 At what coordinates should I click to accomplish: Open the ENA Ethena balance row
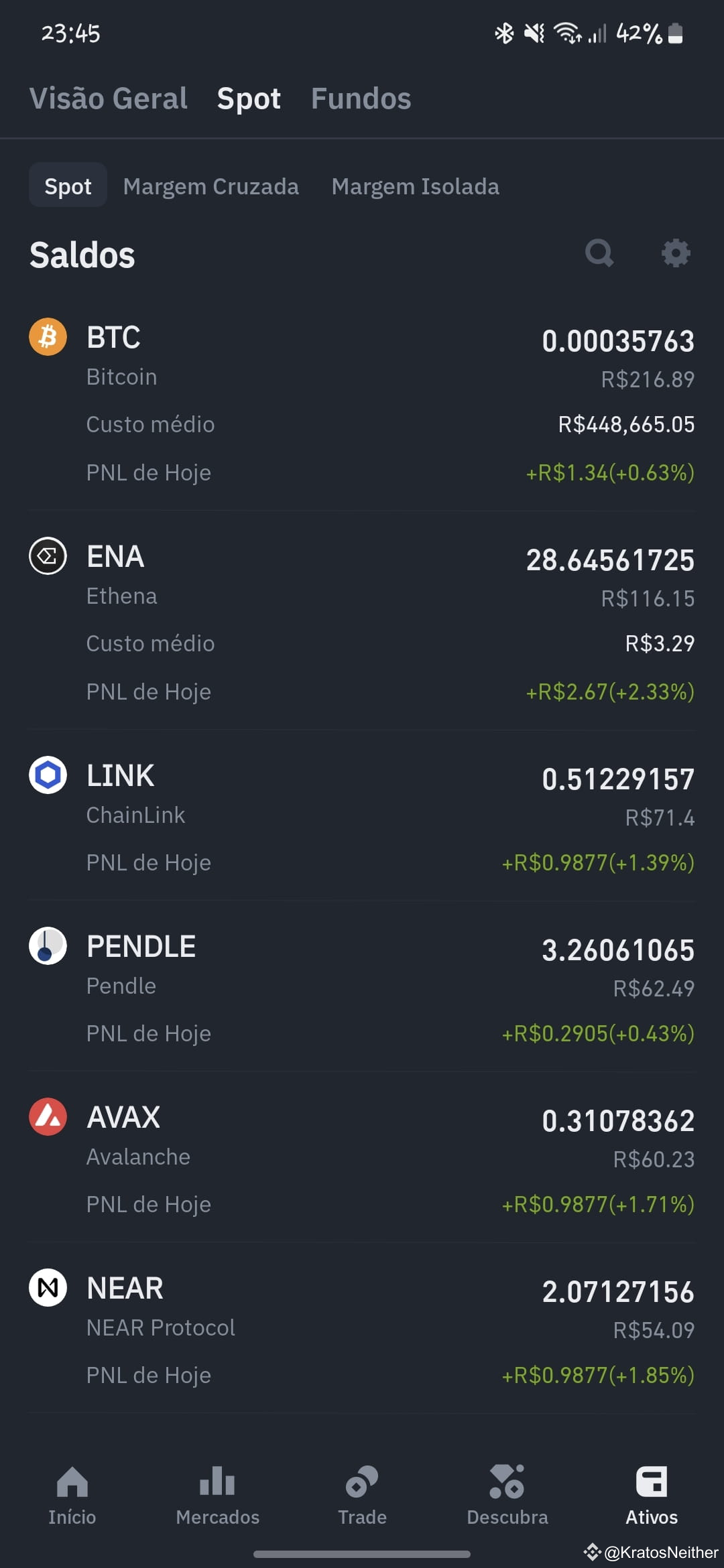point(362,623)
